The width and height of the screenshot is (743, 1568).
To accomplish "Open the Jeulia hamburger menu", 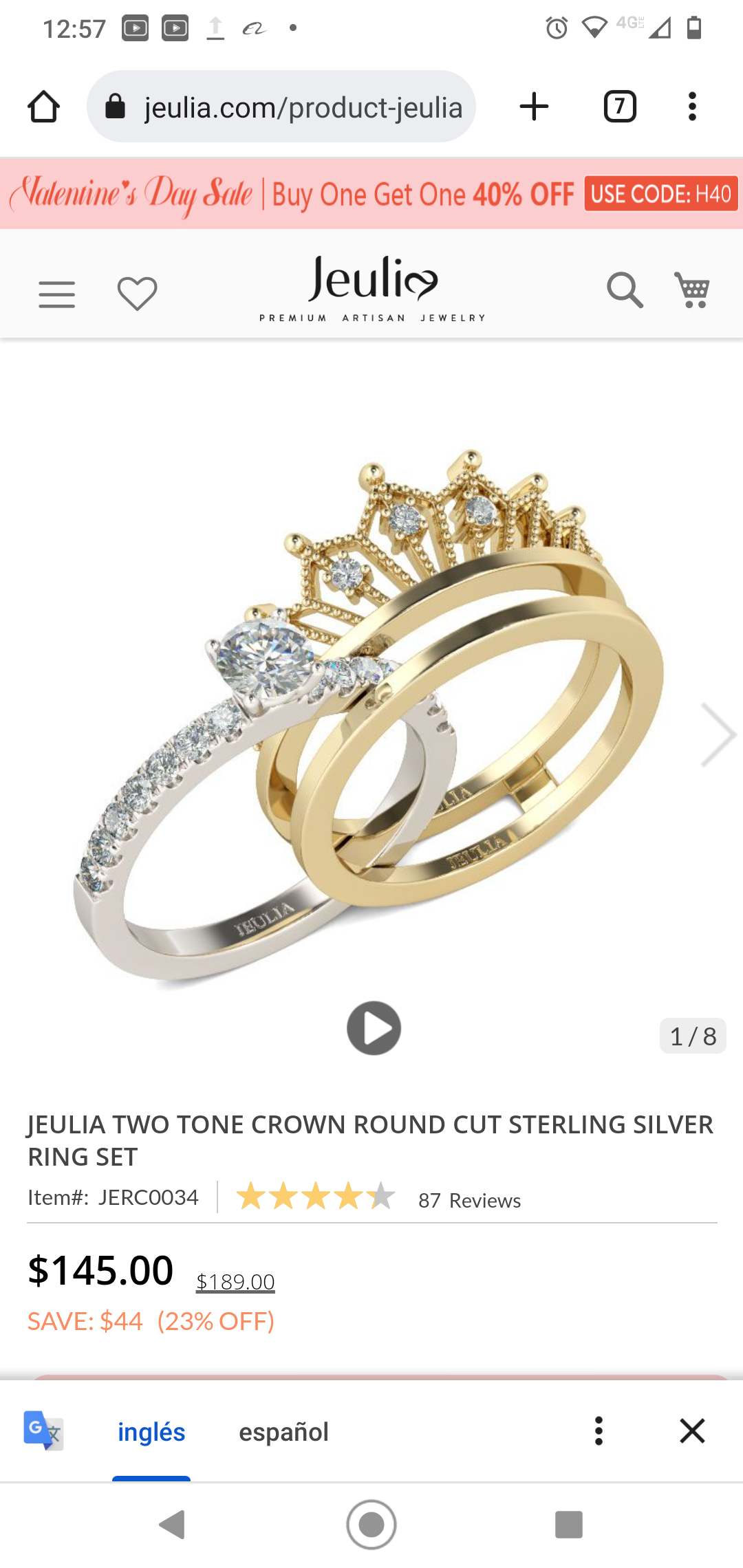I will coord(56,294).
